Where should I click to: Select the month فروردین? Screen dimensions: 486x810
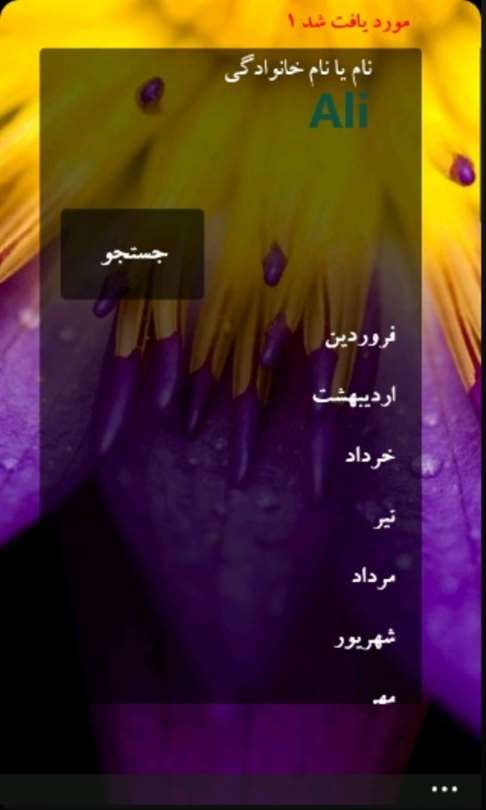361,337
